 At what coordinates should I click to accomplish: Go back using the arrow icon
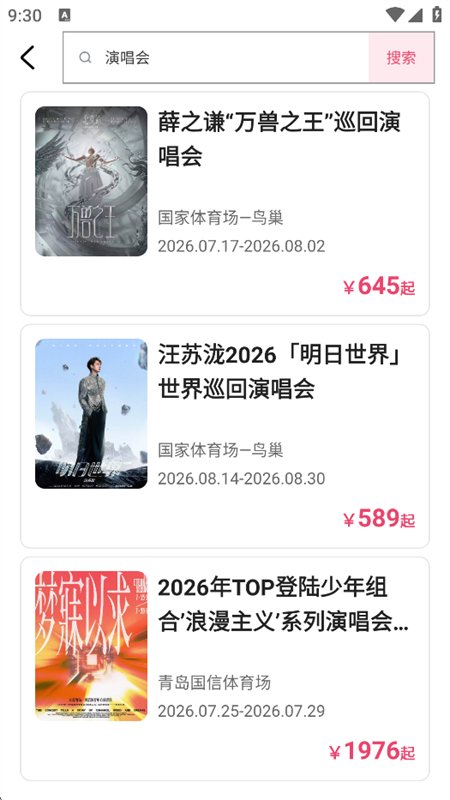pyautogui.click(x=28, y=57)
